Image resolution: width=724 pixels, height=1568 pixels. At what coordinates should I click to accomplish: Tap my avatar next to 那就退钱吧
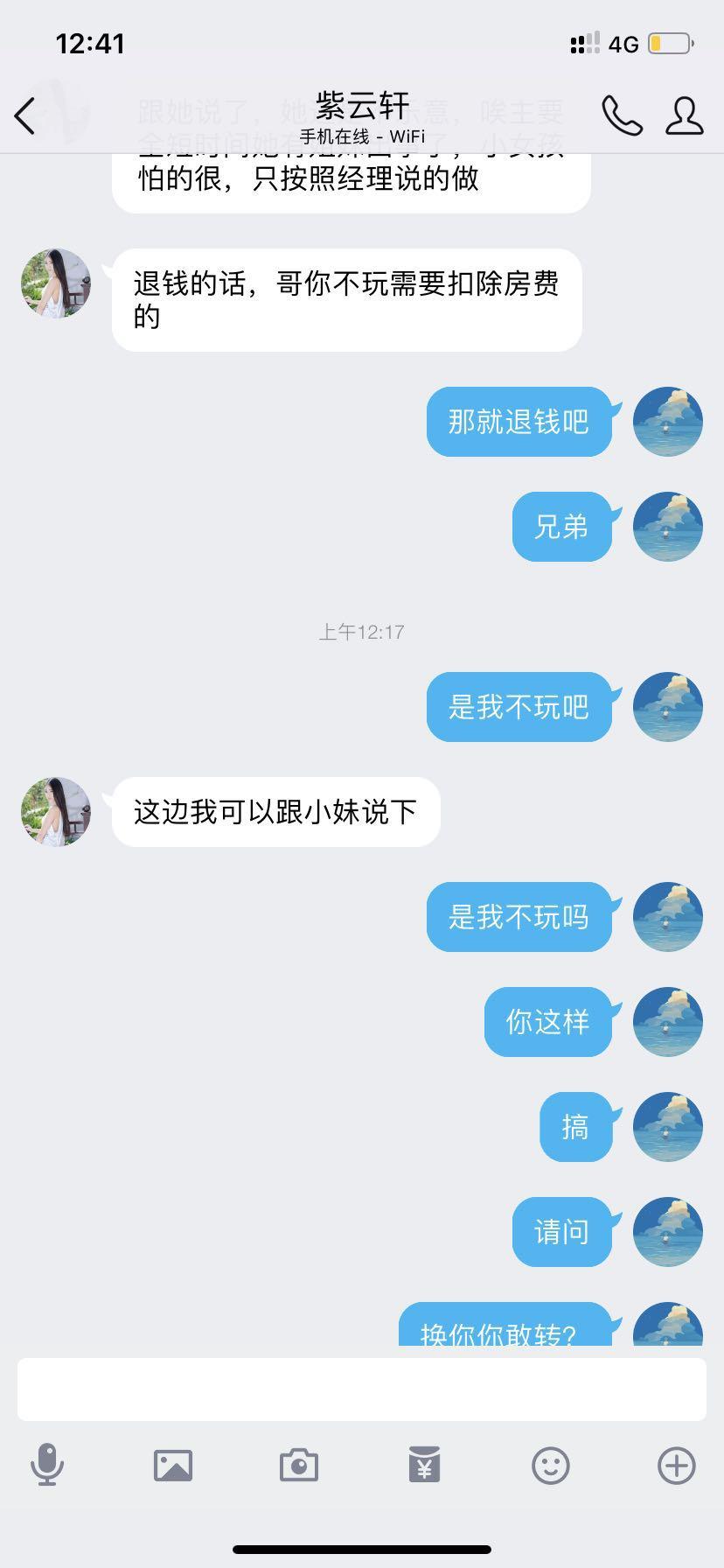click(x=668, y=422)
